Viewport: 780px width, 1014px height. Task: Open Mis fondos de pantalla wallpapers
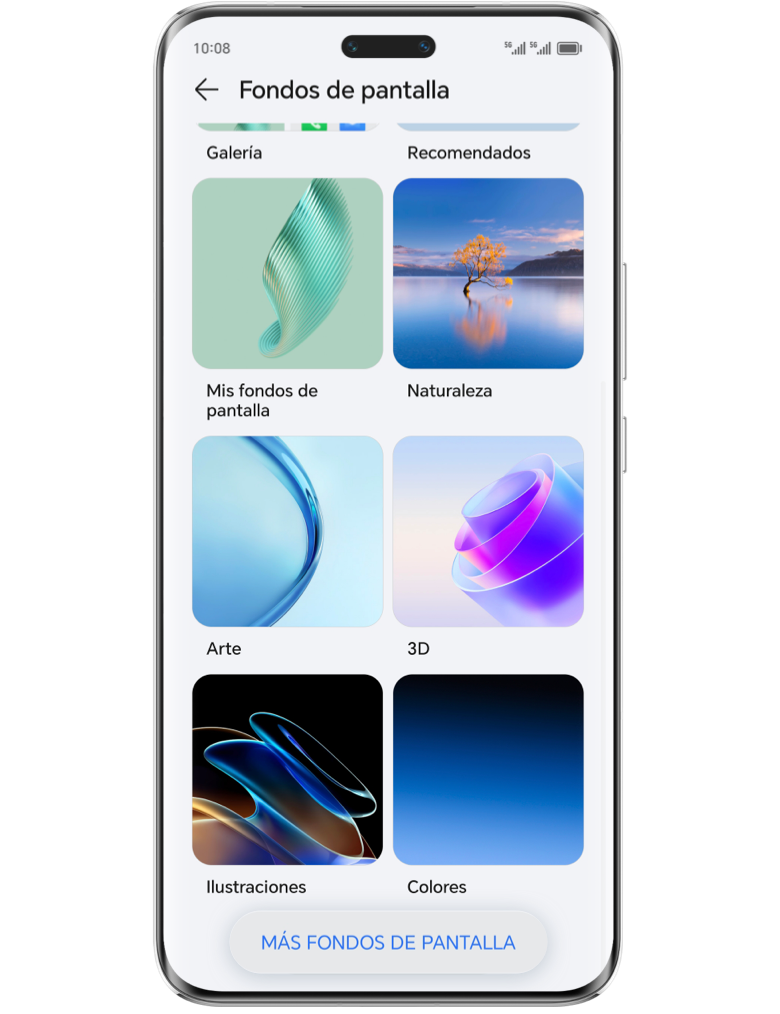pyautogui.click(x=287, y=274)
